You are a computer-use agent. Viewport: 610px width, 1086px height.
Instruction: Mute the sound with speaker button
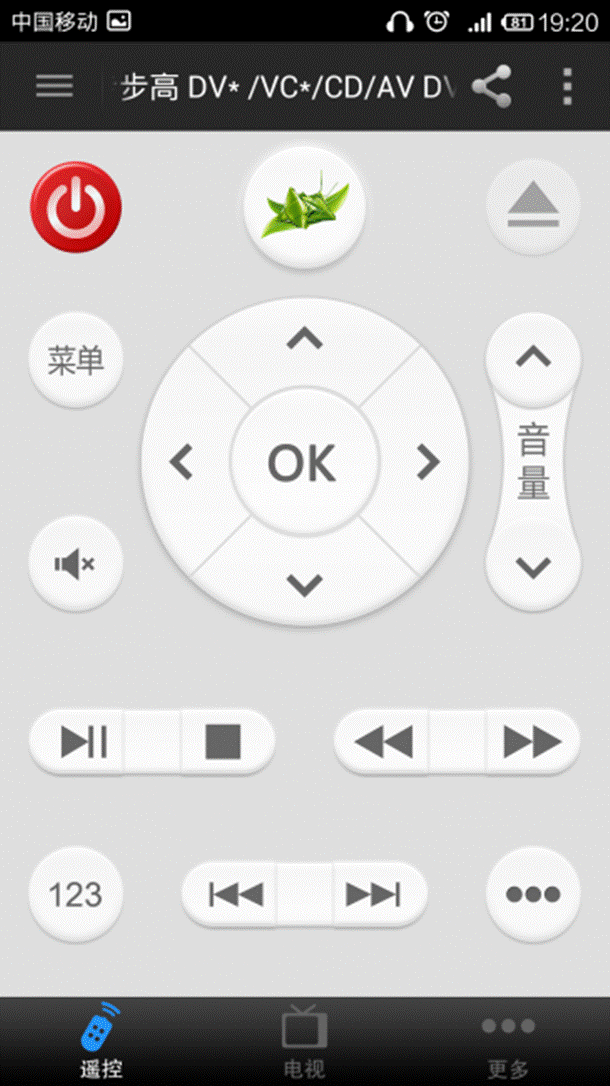pos(76,564)
